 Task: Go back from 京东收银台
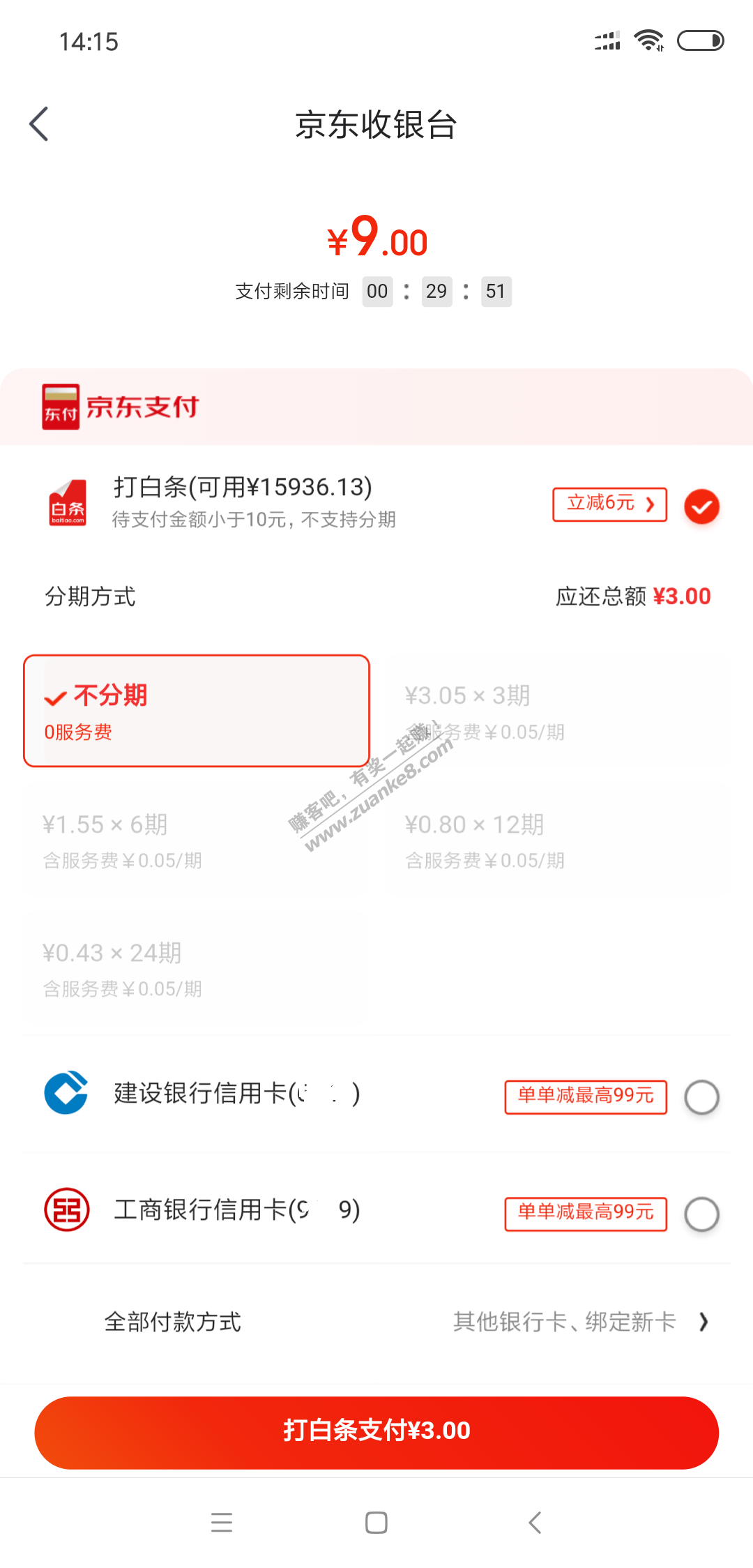(x=39, y=125)
